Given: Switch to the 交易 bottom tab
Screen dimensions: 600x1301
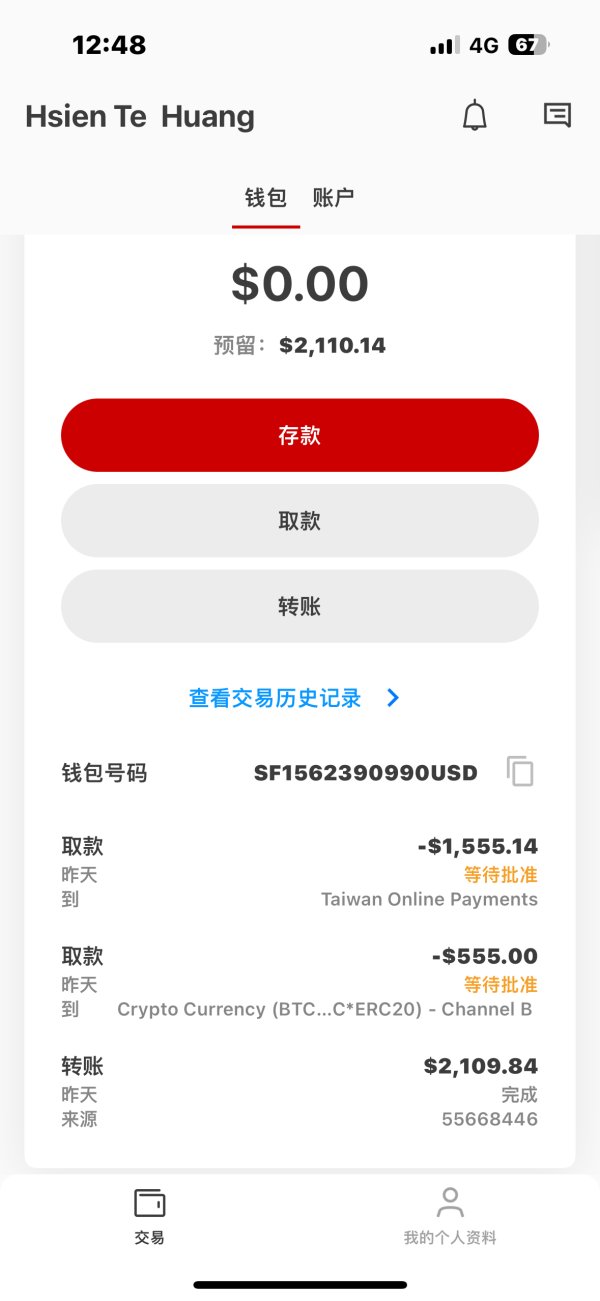Looking at the screenshot, I should [x=150, y=1216].
